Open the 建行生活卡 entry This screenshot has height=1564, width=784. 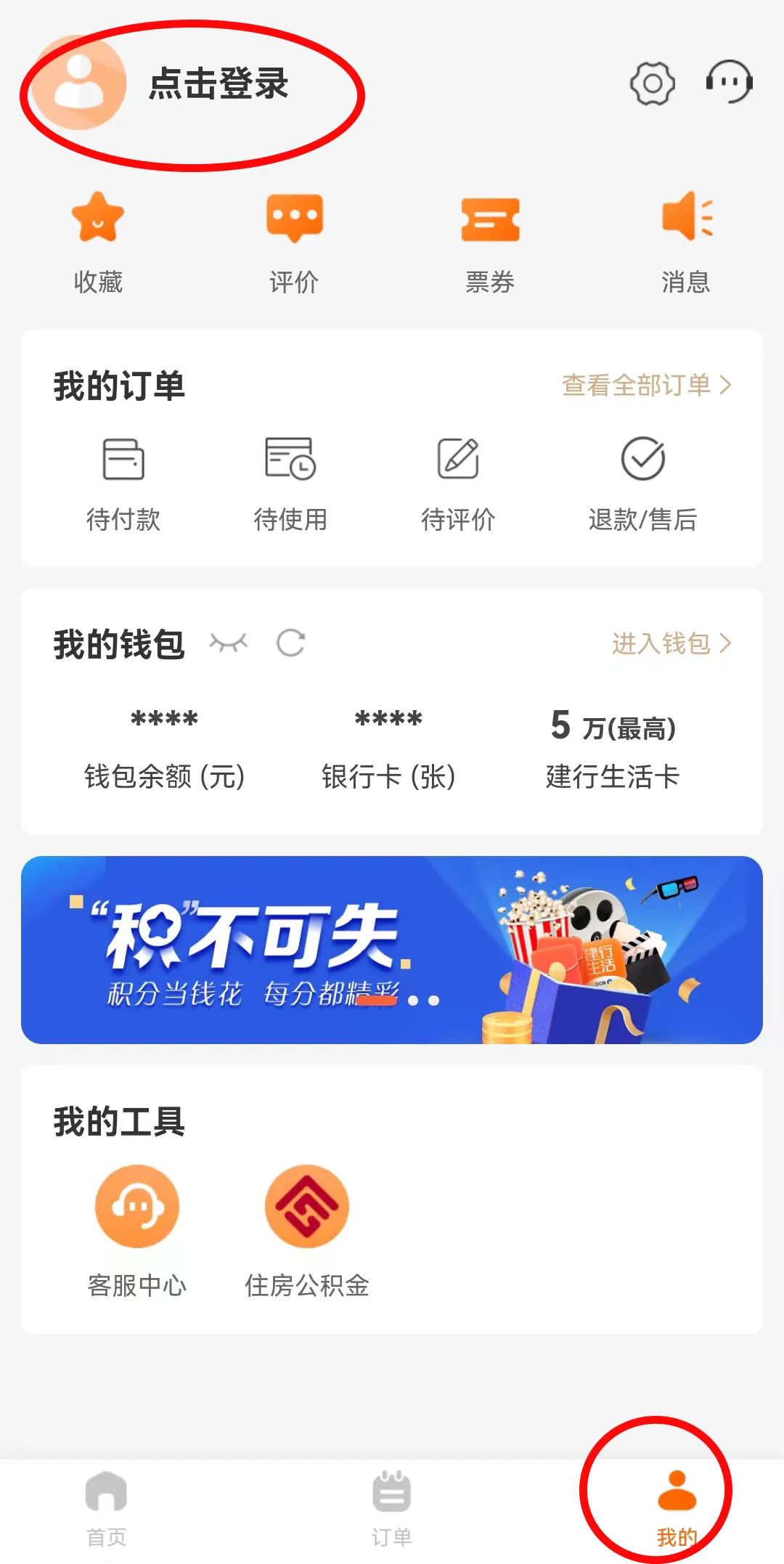[613, 749]
